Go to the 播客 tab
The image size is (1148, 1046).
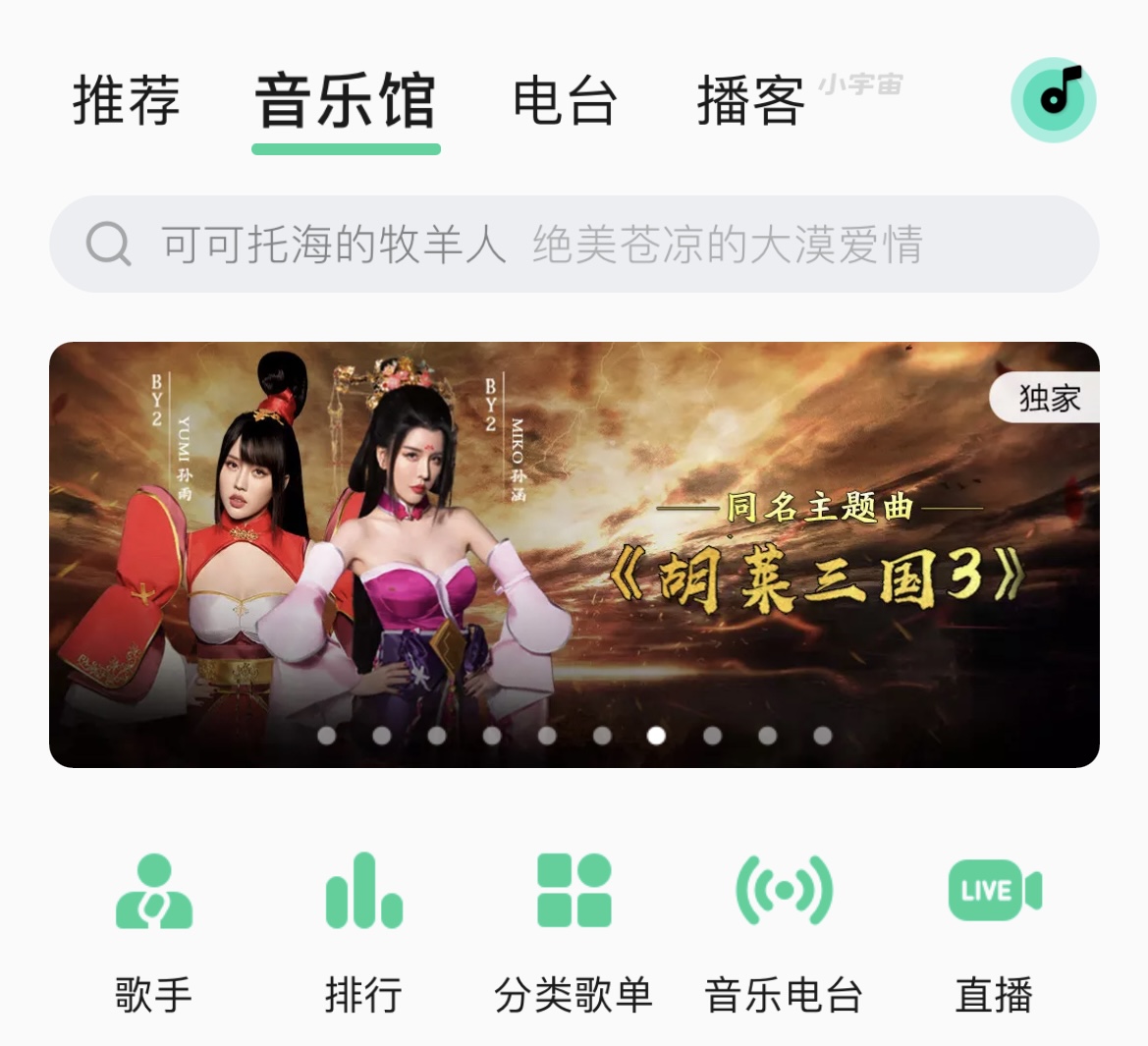[x=751, y=100]
